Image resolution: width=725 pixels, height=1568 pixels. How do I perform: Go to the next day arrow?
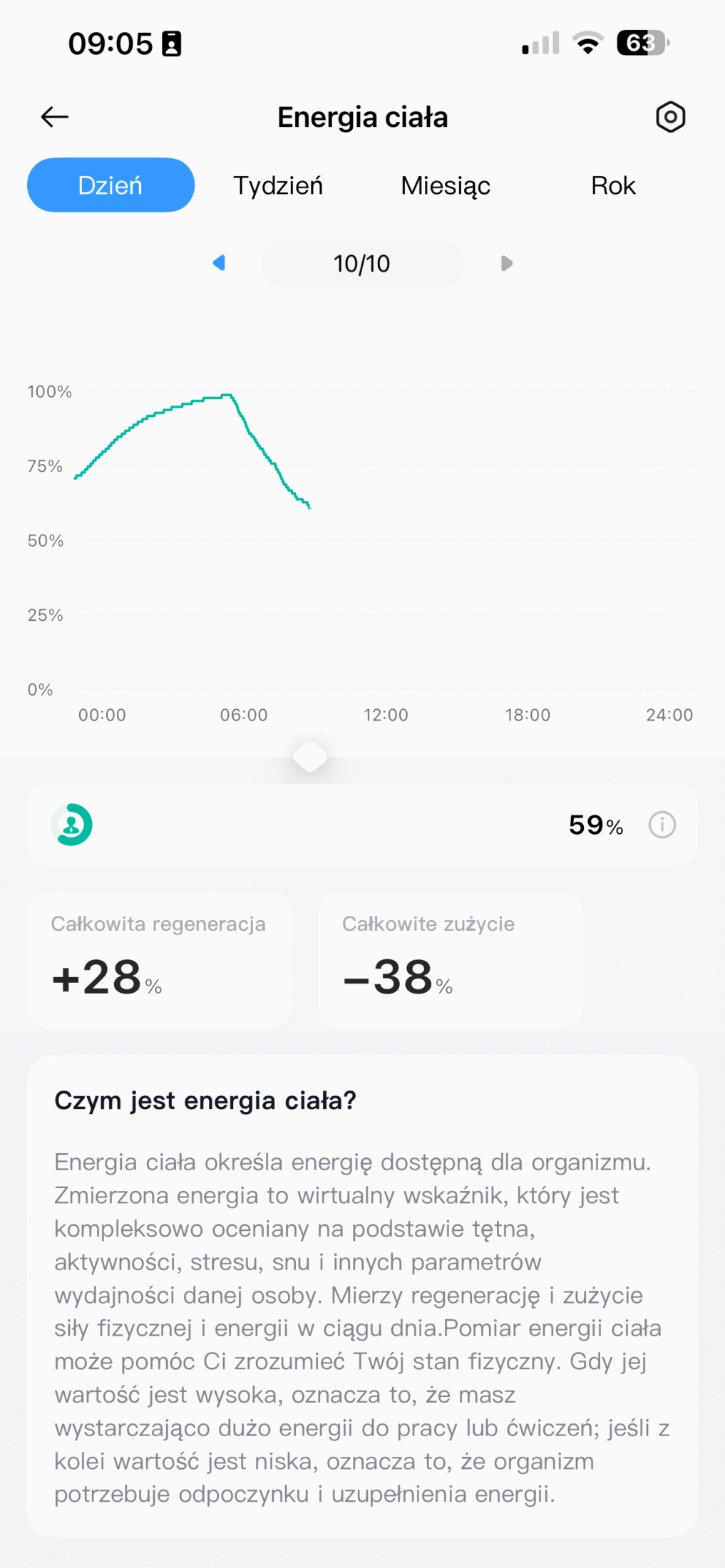tap(506, 263)
